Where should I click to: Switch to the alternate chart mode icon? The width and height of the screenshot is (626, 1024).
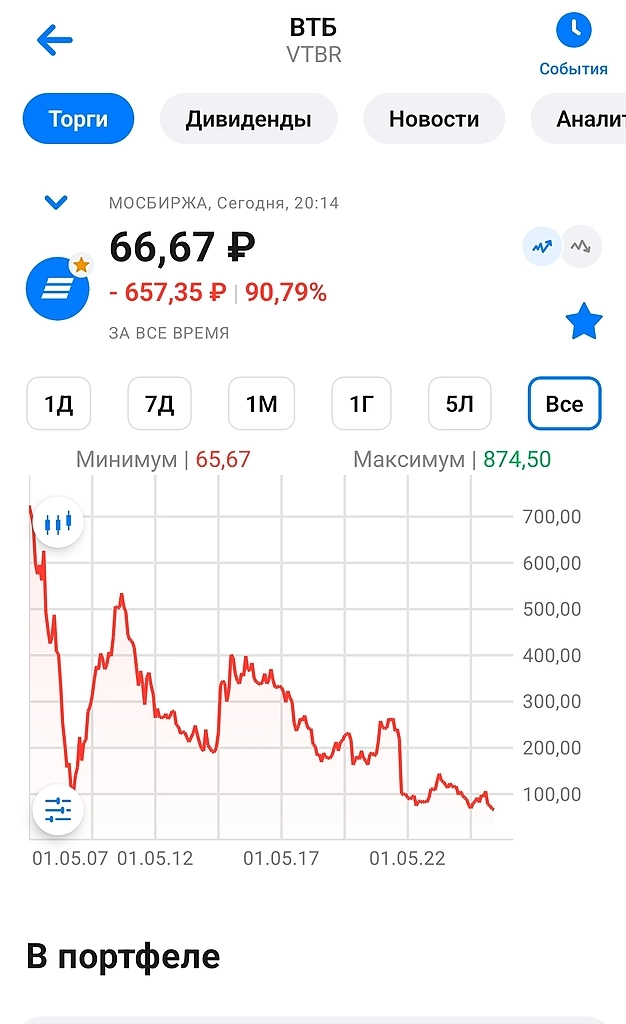tap(581, 246)
